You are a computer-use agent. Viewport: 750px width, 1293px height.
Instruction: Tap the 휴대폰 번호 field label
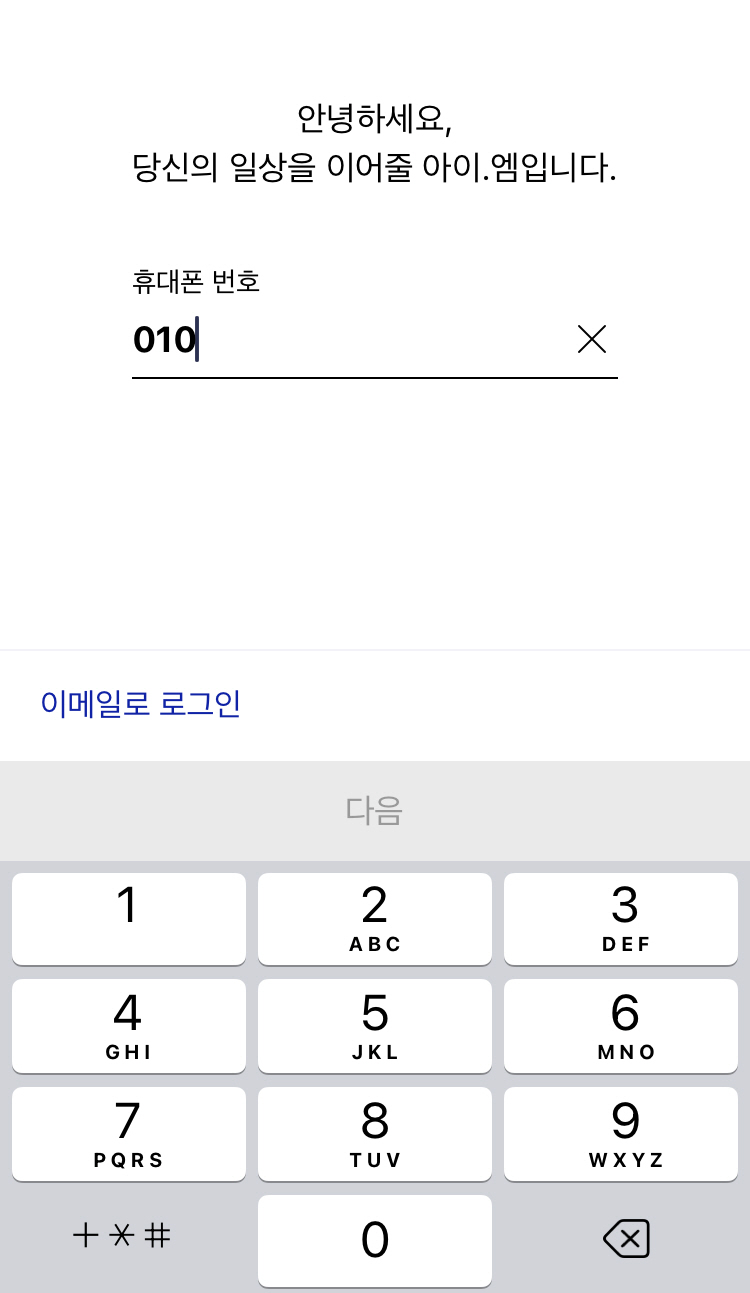pos(196,281)
